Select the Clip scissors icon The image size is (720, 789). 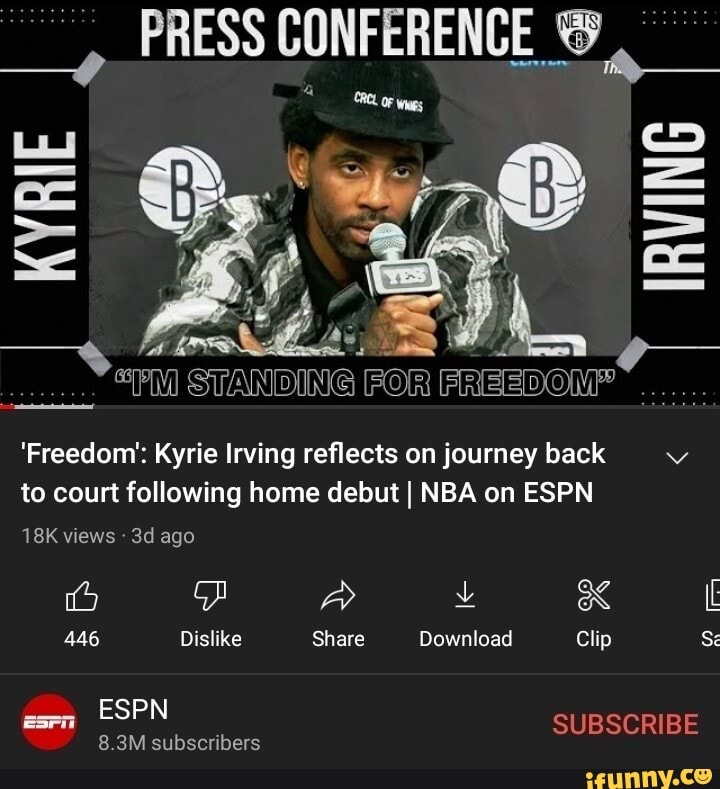[x=594, y=596]
